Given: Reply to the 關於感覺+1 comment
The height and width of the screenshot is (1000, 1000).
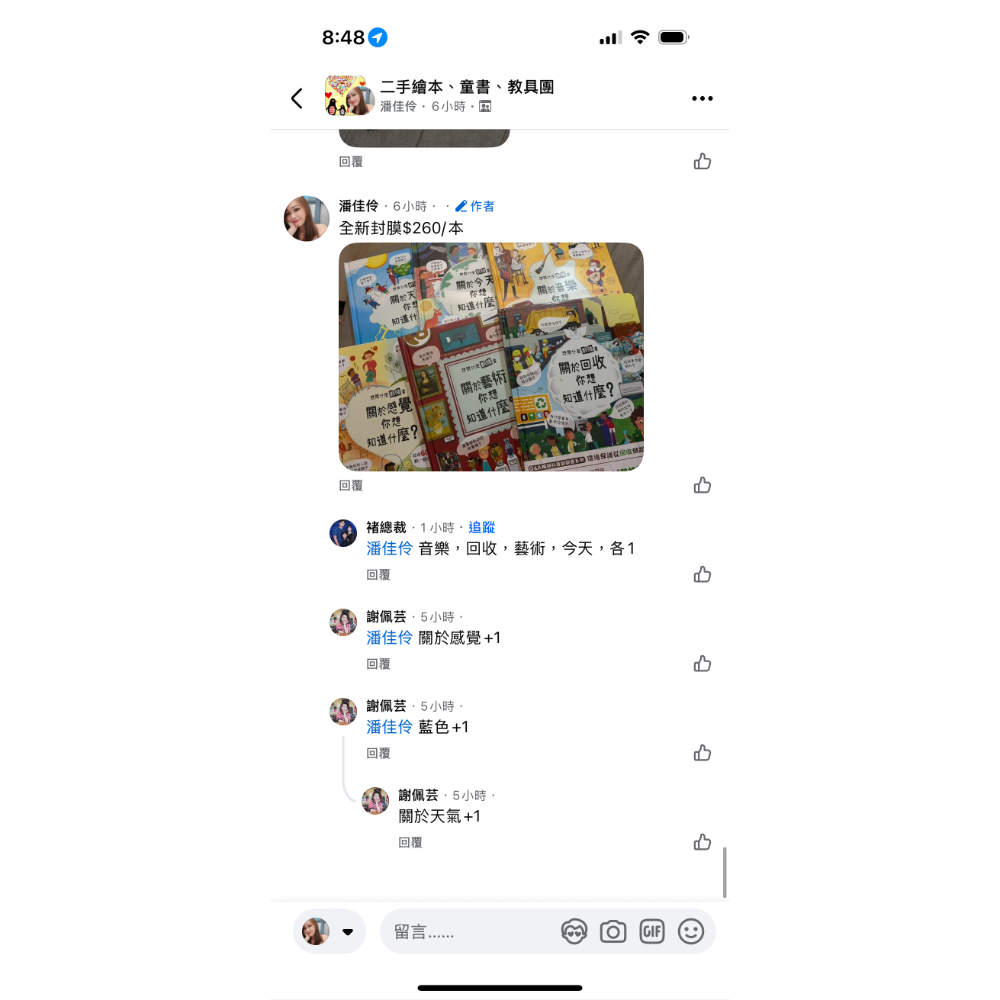Looking at the screenshot, I should (x=378, y=663).
